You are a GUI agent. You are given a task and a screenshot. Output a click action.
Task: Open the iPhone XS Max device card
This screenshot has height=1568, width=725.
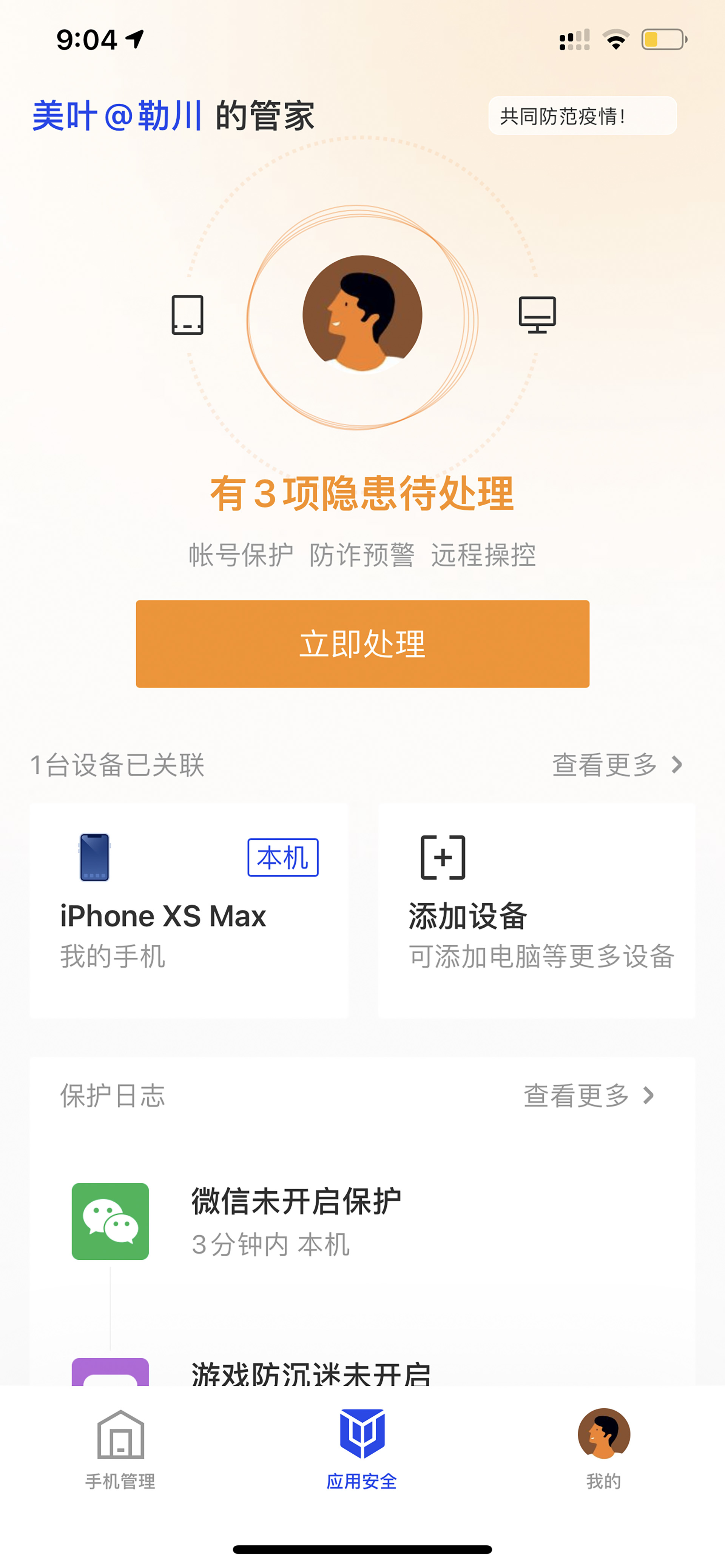tap(189, 910)
